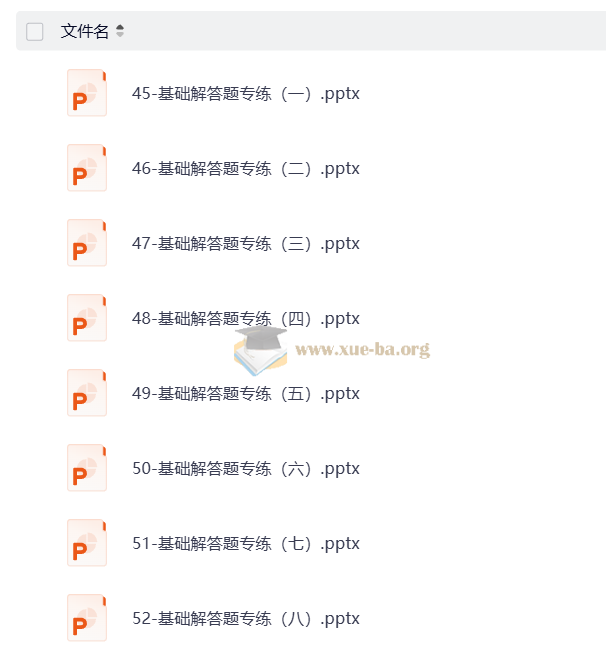Open 51-基础解答题专练（七）.pptx
Image resolution: width=606 pixels, height=660 pixels.
[x=245, y=544]
